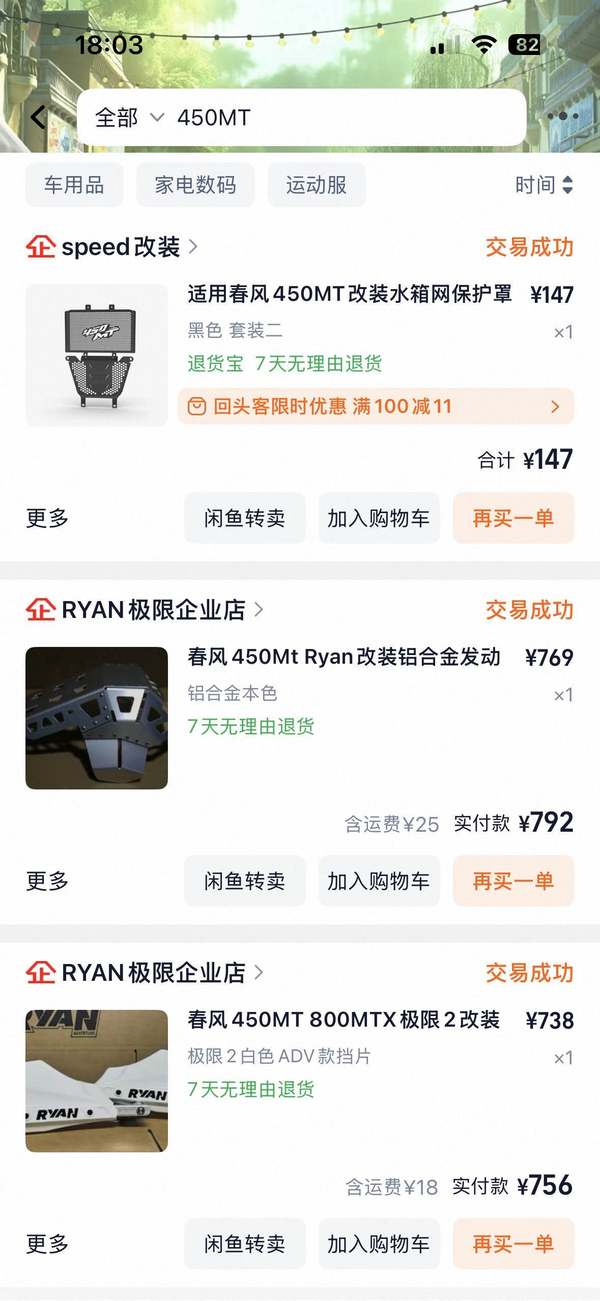
Task: Reorder the ¥756 极限2改装 item
Action: (513, 1244)
